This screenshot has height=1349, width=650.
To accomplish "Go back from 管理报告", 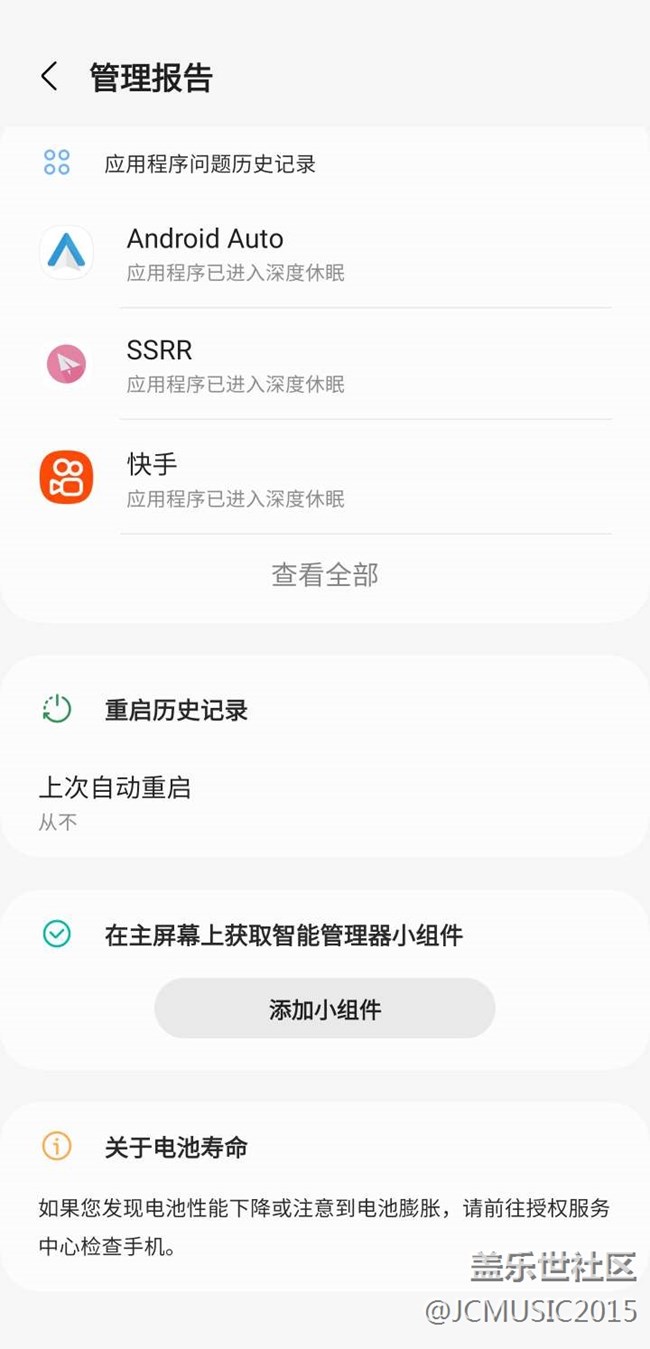I will (x=49, y=77).
